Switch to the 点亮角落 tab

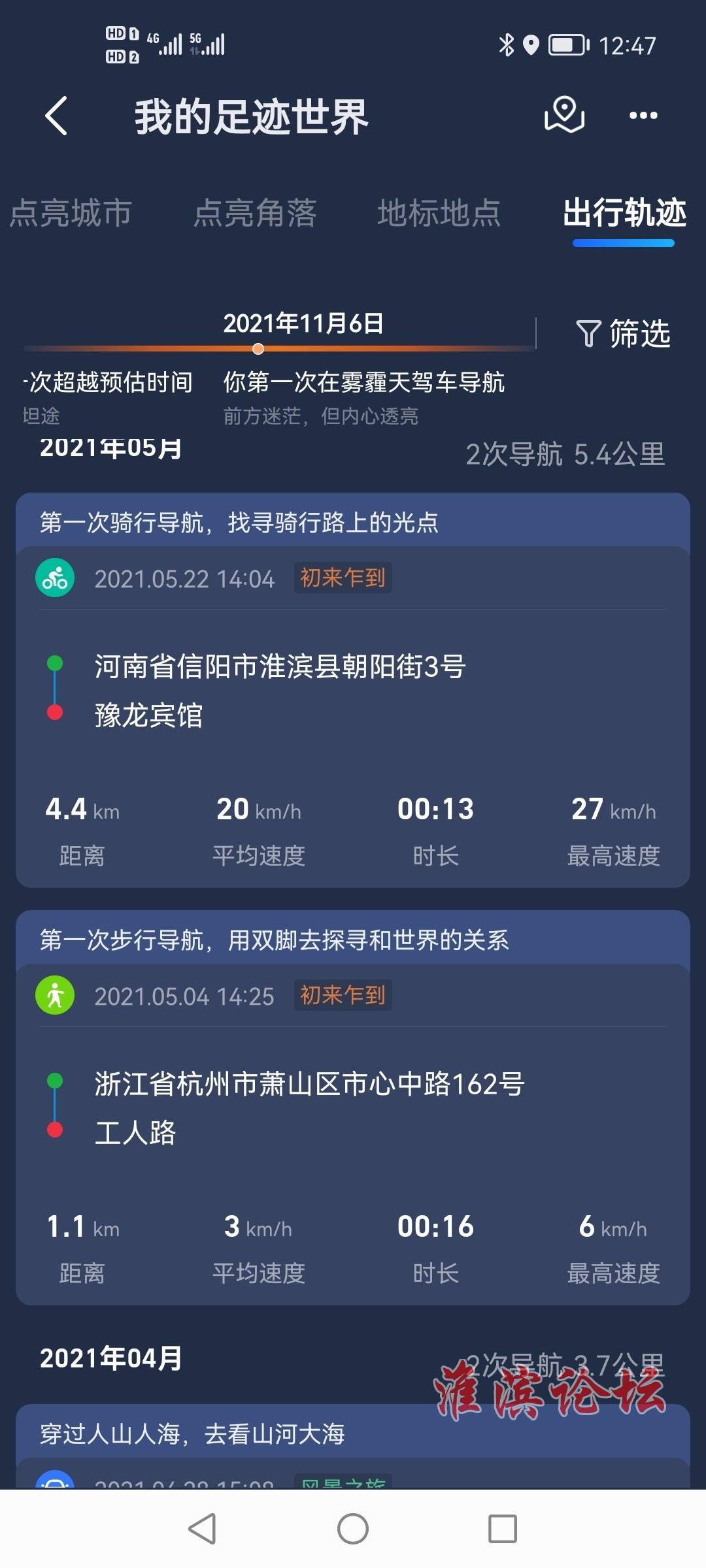(x=255, y=214)
